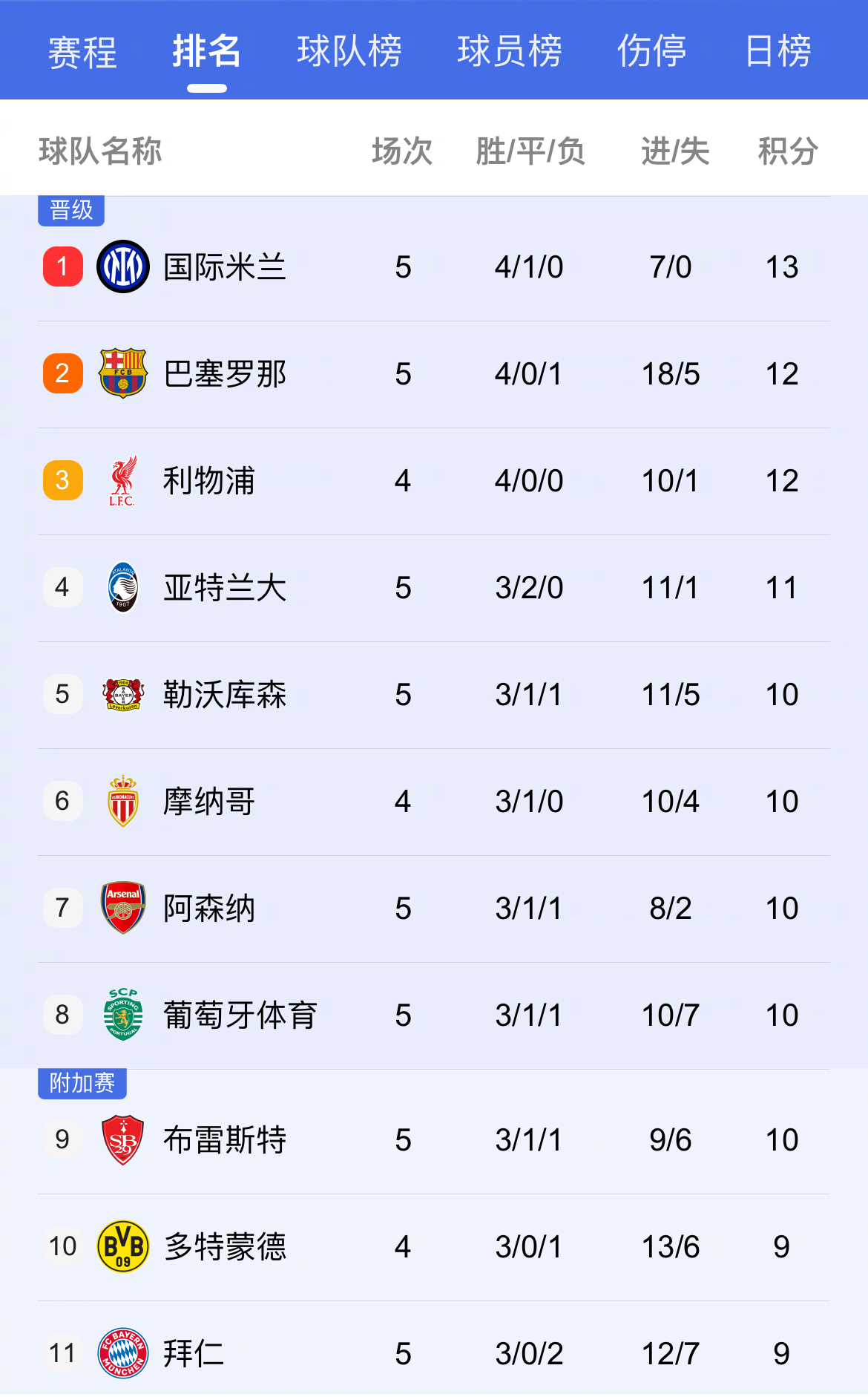Select the Inter Milan club crest
This screenshot has height=1397, width=868.
click(122, 266)
